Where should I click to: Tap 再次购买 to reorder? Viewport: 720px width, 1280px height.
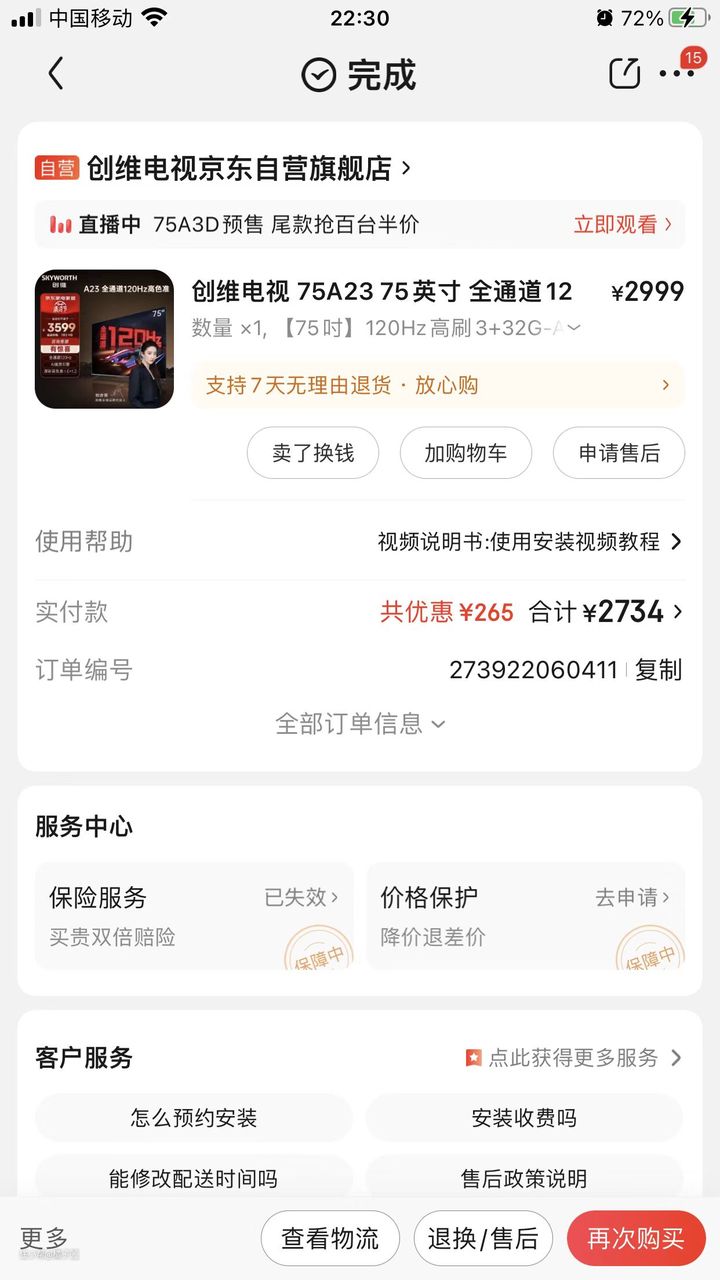(x=636, y=1239)
